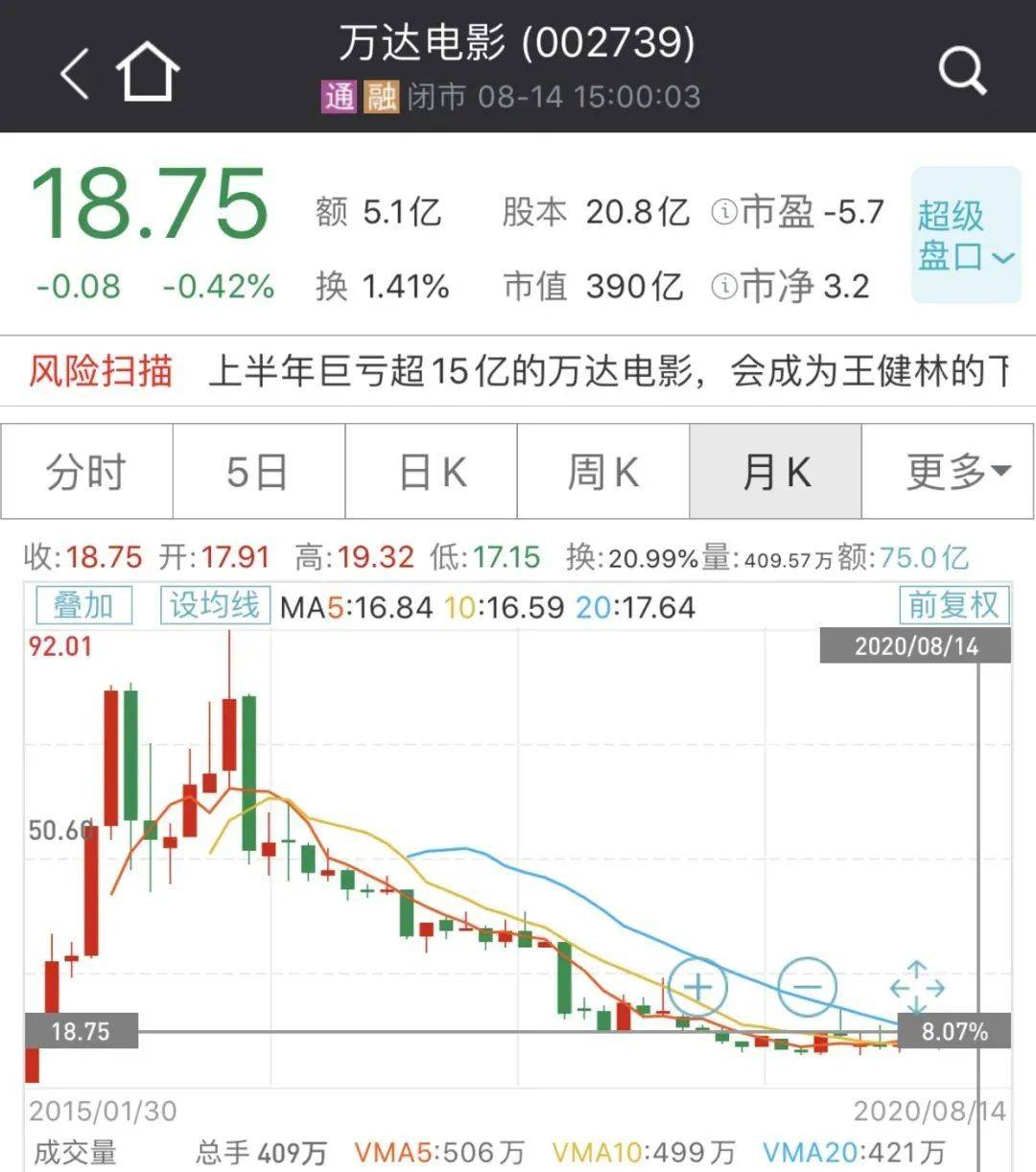Select the 周K weekly chart tab
The width and height of the screenshot is (1036, 1172).
click(602, 471)
